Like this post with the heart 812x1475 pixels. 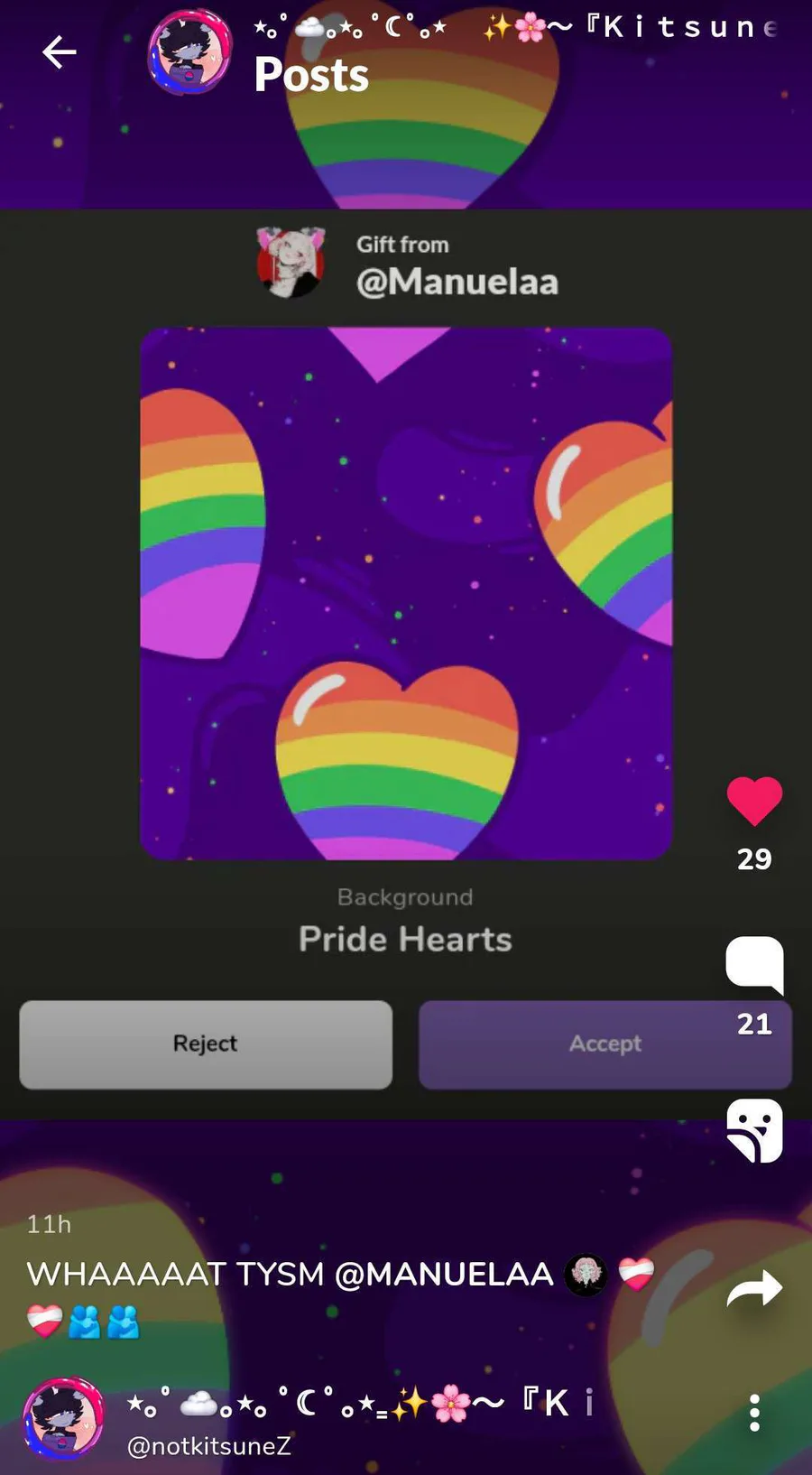click(x=754, y=801)
